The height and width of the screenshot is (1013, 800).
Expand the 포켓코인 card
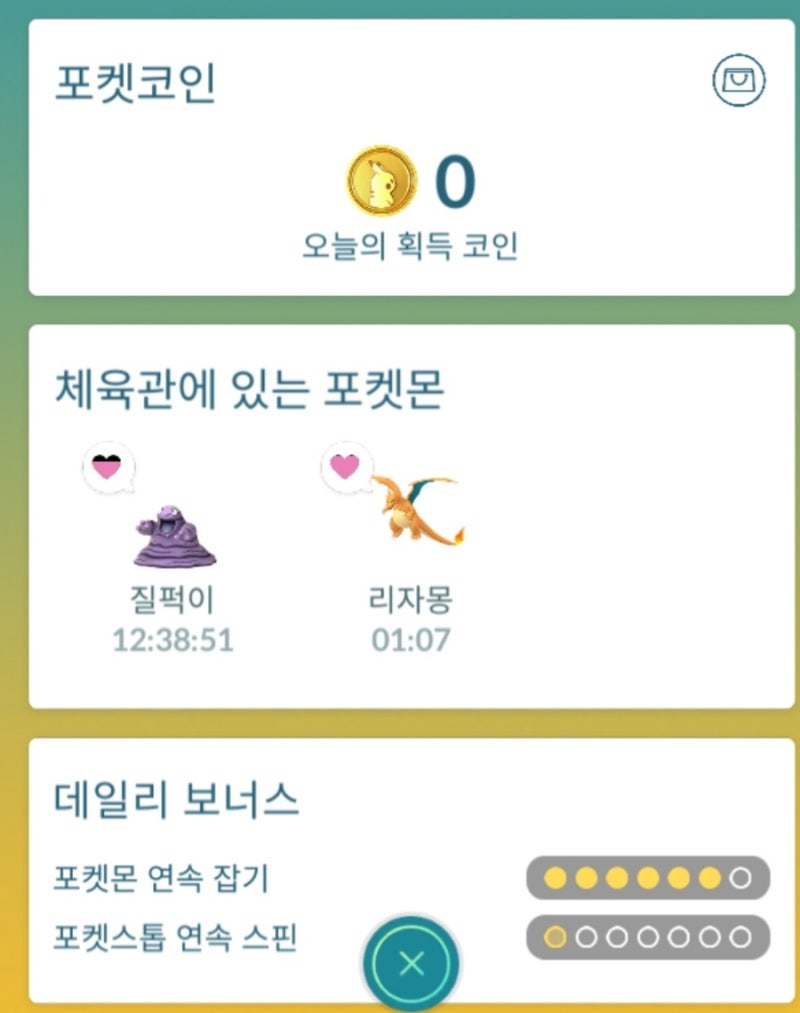[400, 160]
